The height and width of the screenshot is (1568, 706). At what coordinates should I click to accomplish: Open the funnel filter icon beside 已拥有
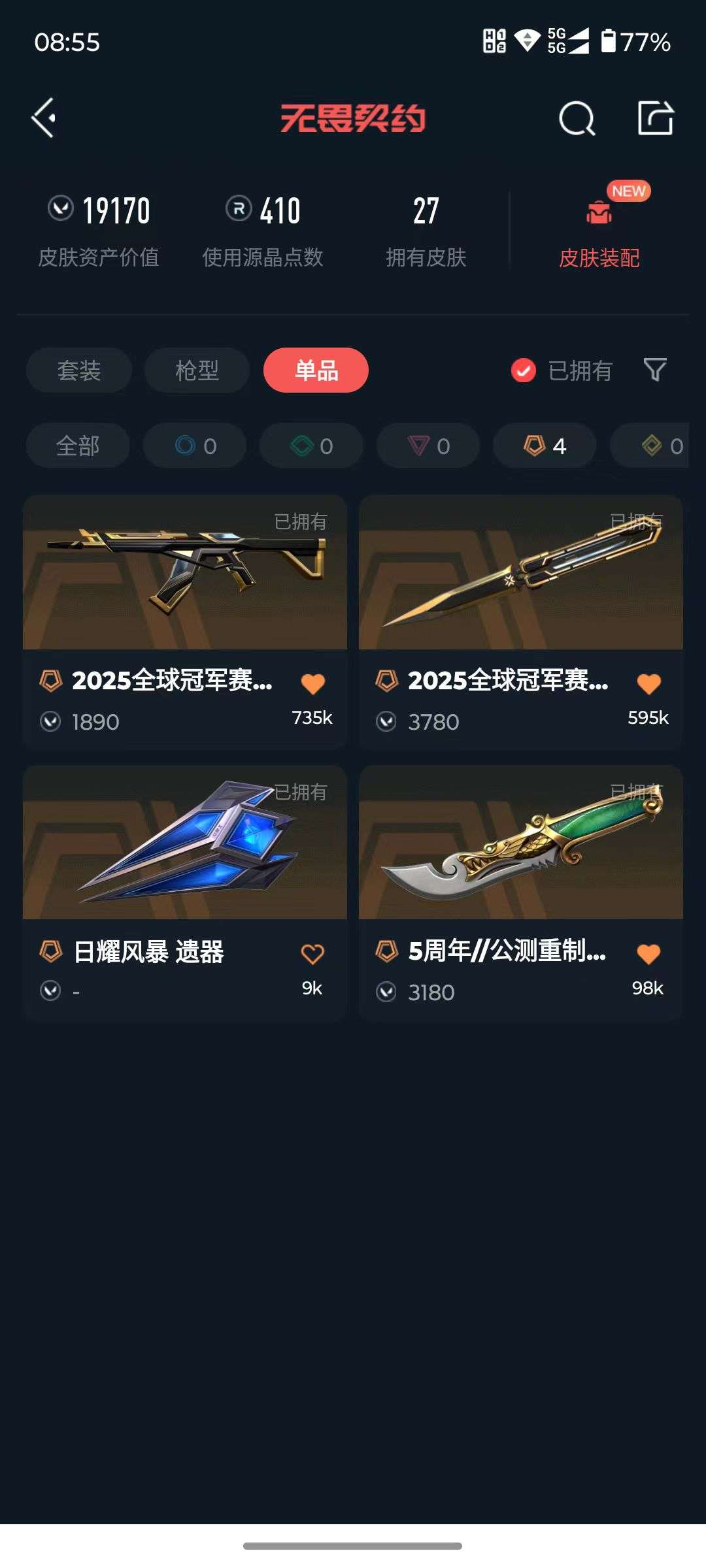point(656,370)
